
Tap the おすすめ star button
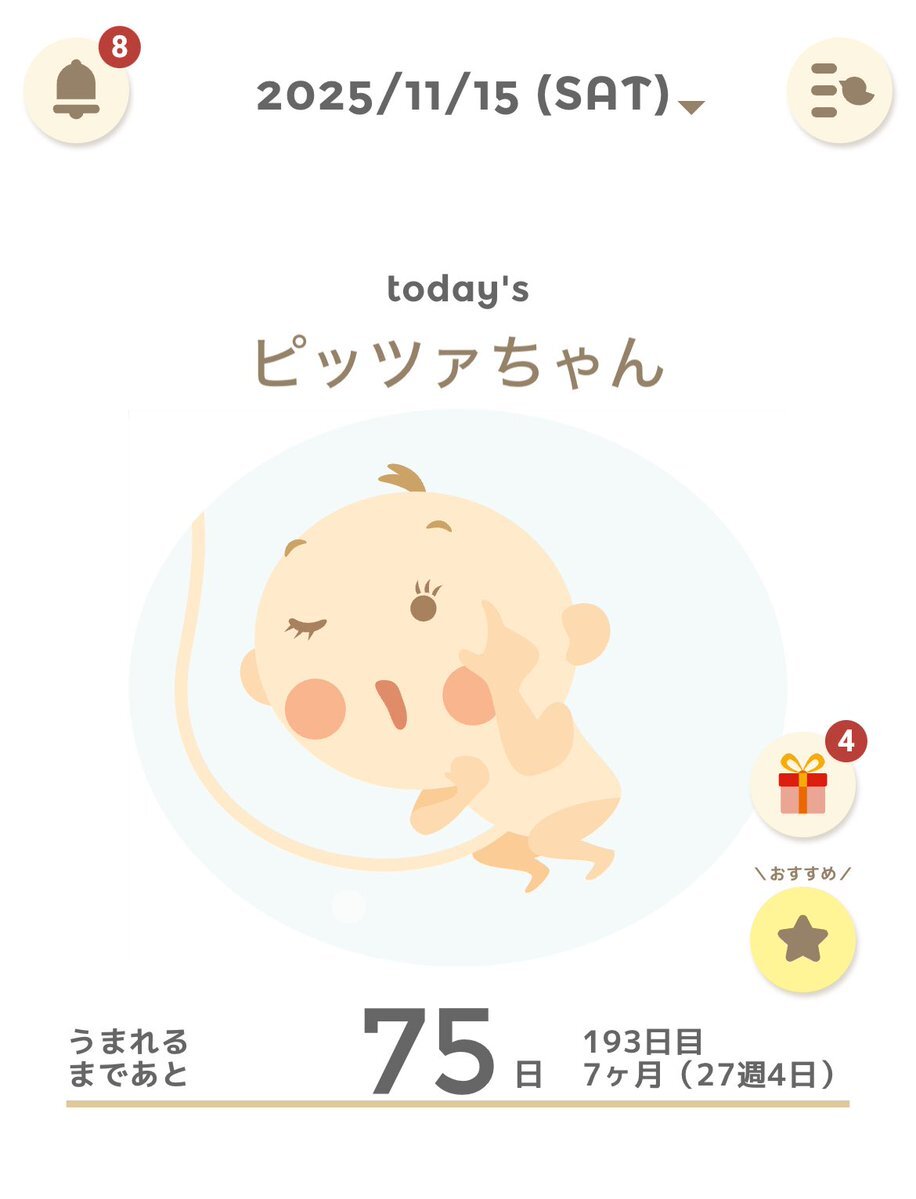[x=803, y=940]
